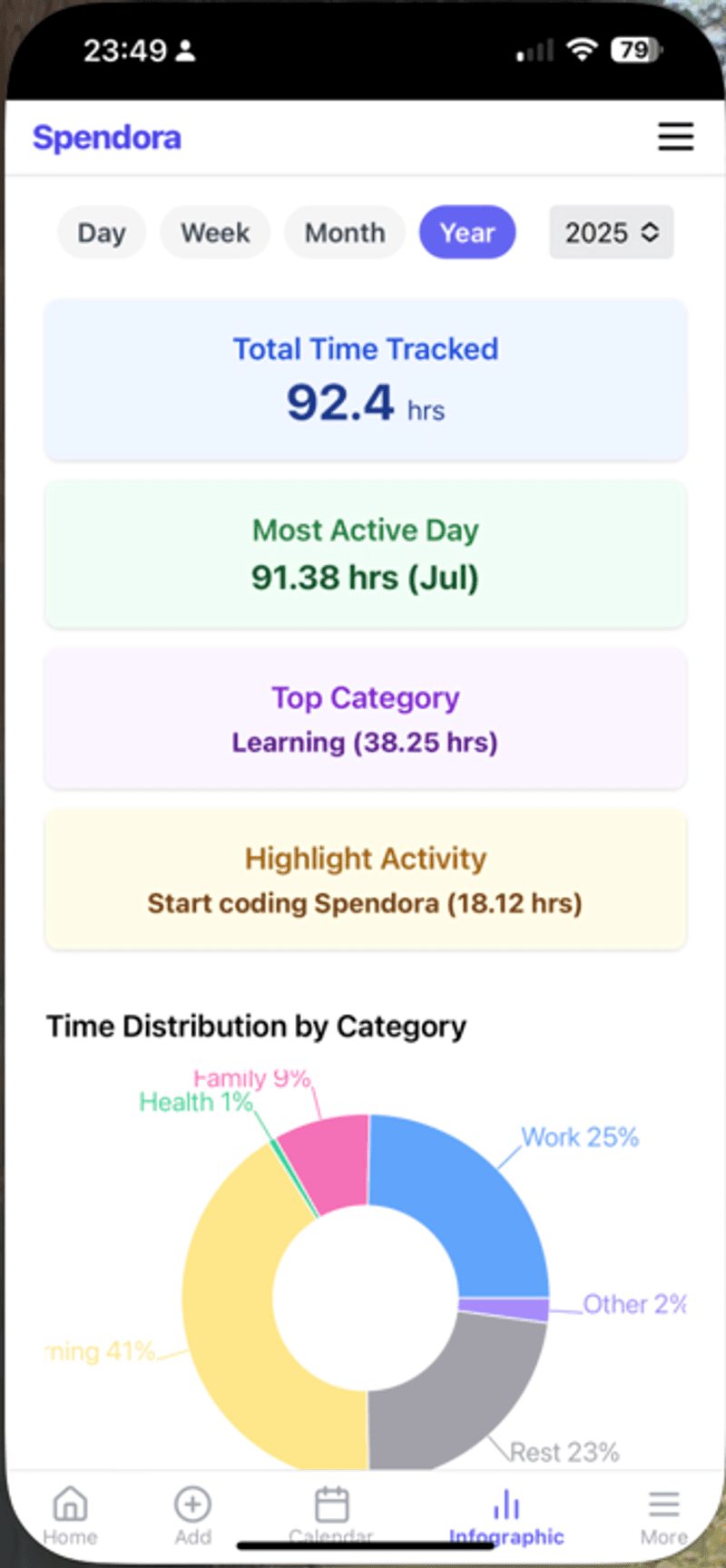Switch to the Day view
The width and height of the screenshot is (726, 1568).
click(x=102, y=233)
